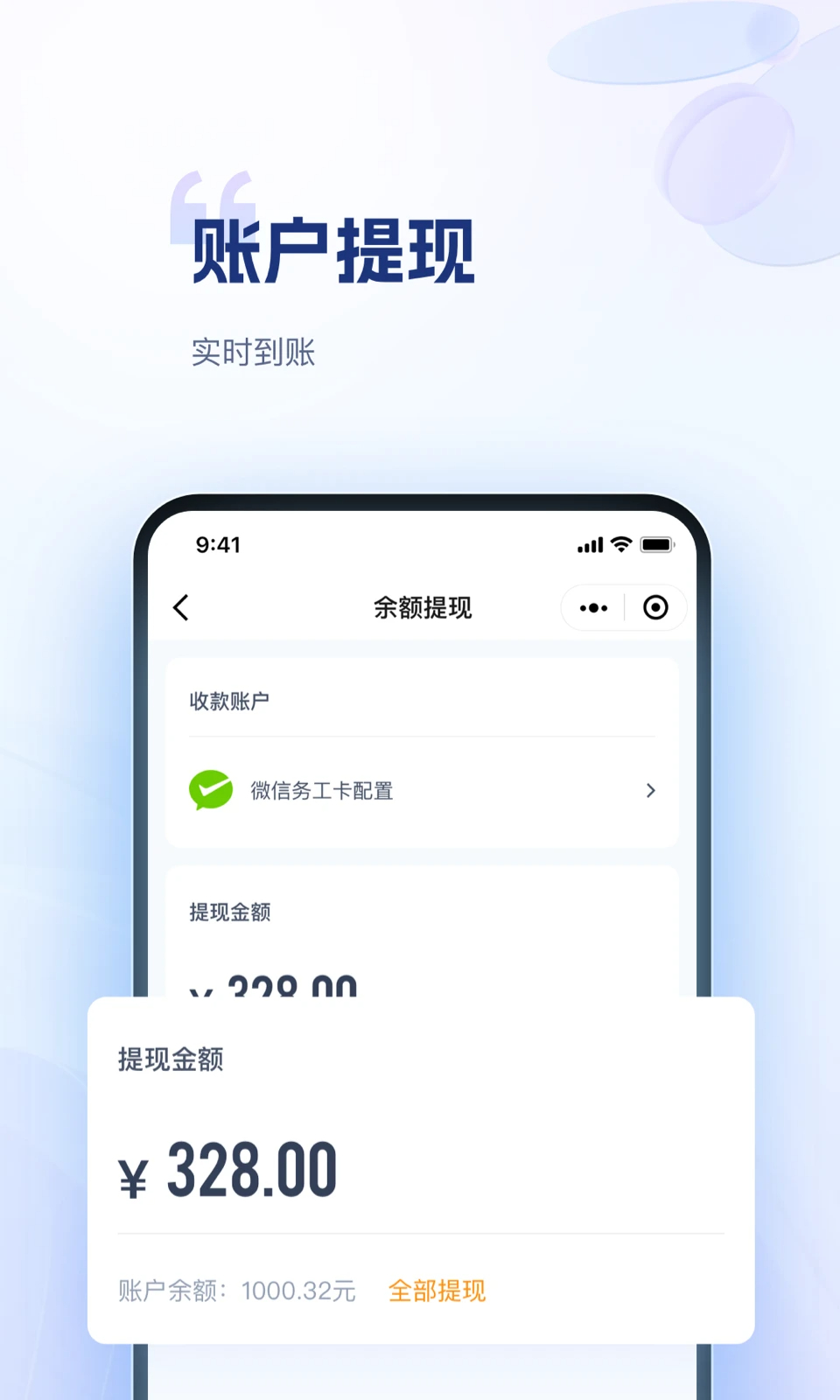The width and height of the screenshot is (840, 1400).
Task: Tap the 9:41 clock in status bar
Action: (x=216, y=544)
